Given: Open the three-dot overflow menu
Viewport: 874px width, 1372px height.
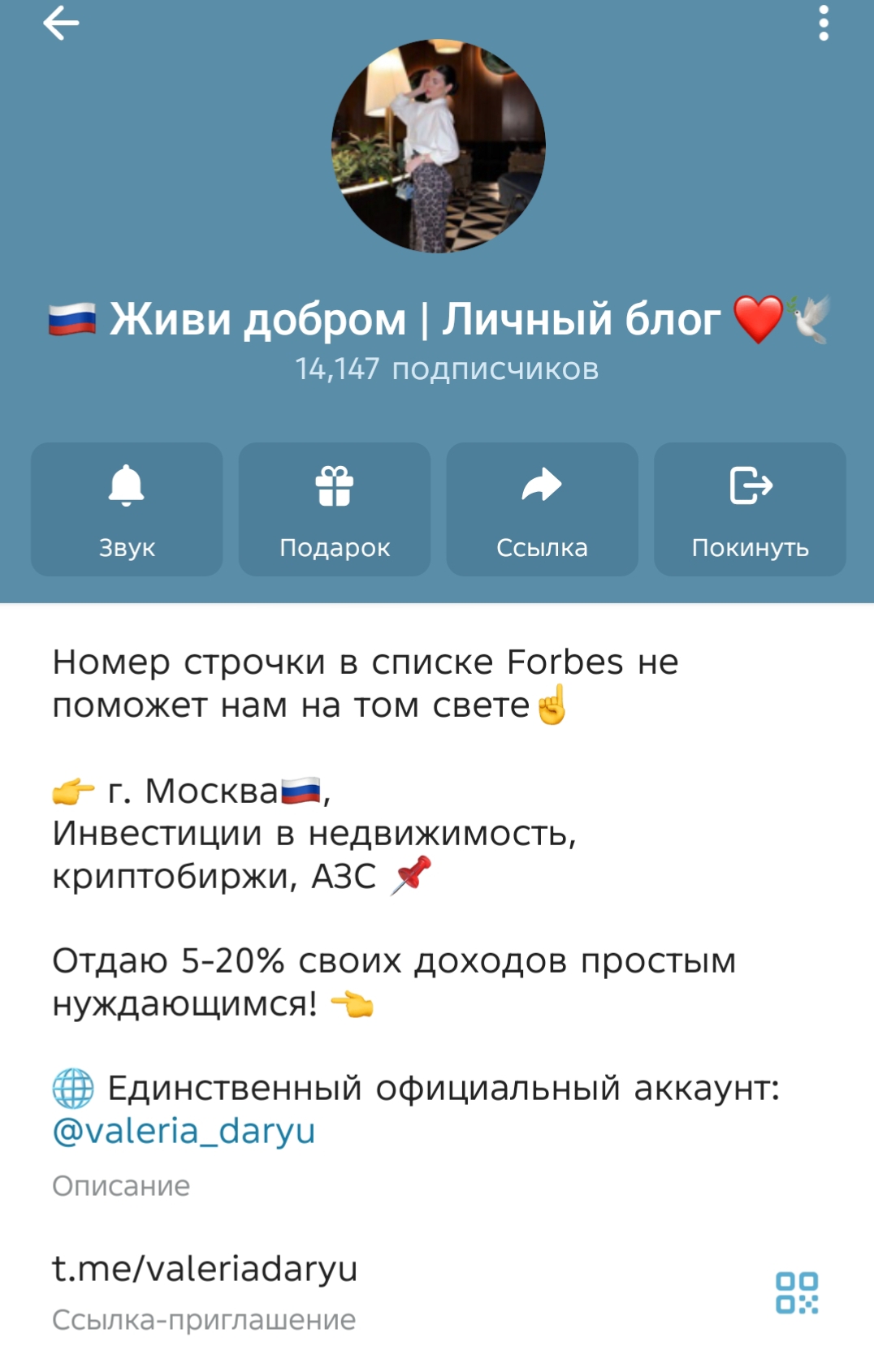Looking at the screenshot, I should (x=824, y=23).
